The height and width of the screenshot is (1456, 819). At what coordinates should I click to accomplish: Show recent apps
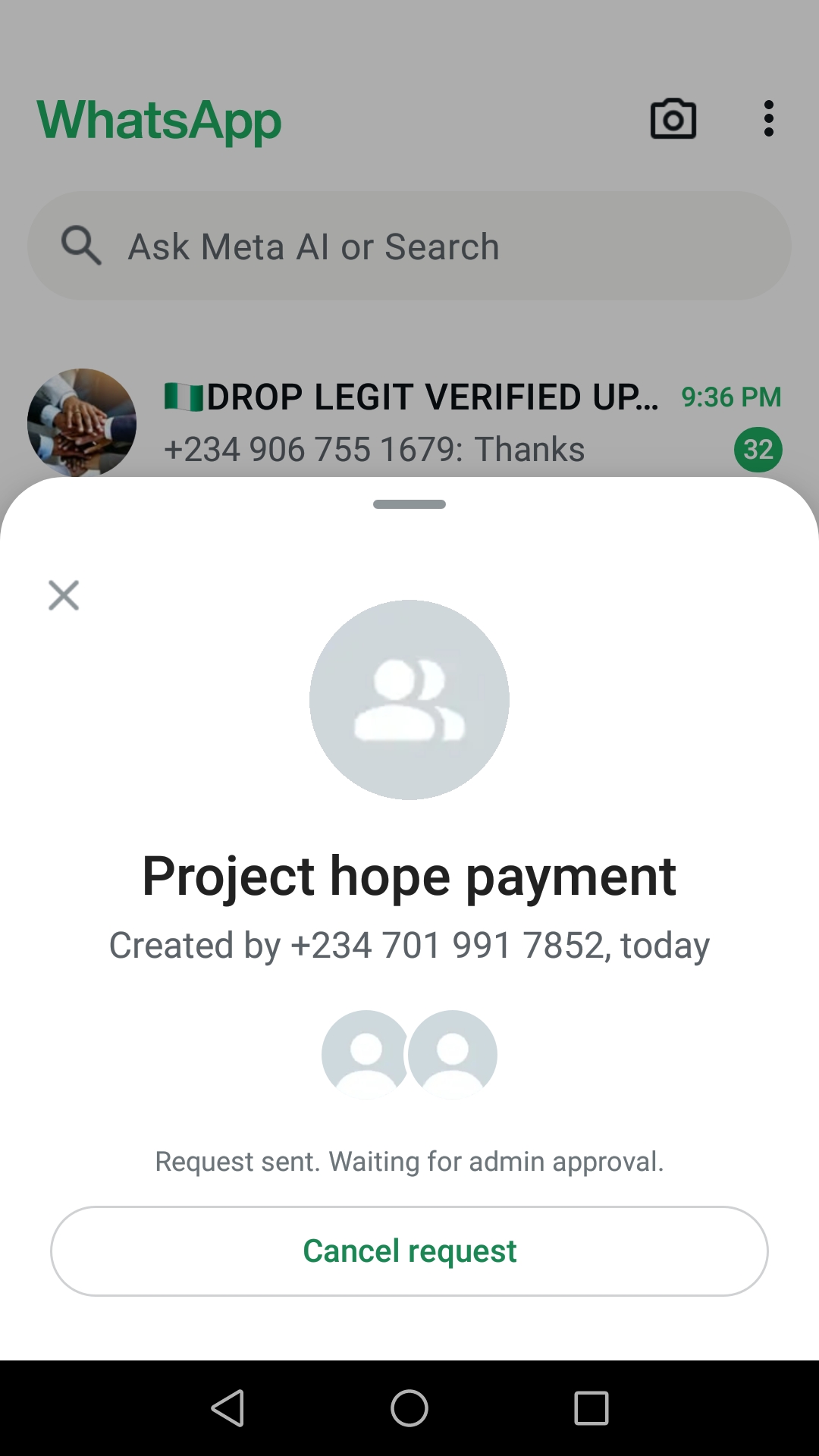click(591, 1408)
